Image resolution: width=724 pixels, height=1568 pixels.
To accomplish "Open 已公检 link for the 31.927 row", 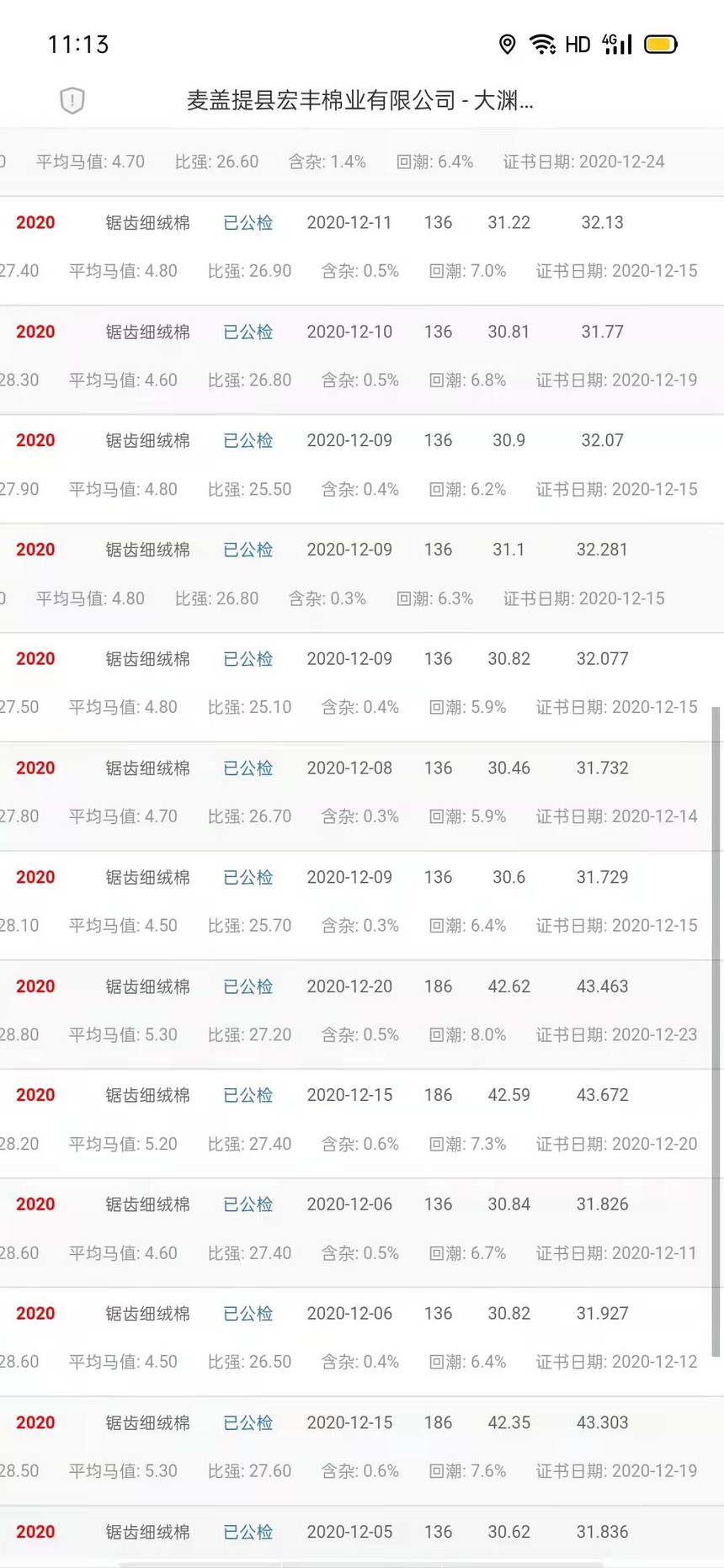I will pos(248,1314).
